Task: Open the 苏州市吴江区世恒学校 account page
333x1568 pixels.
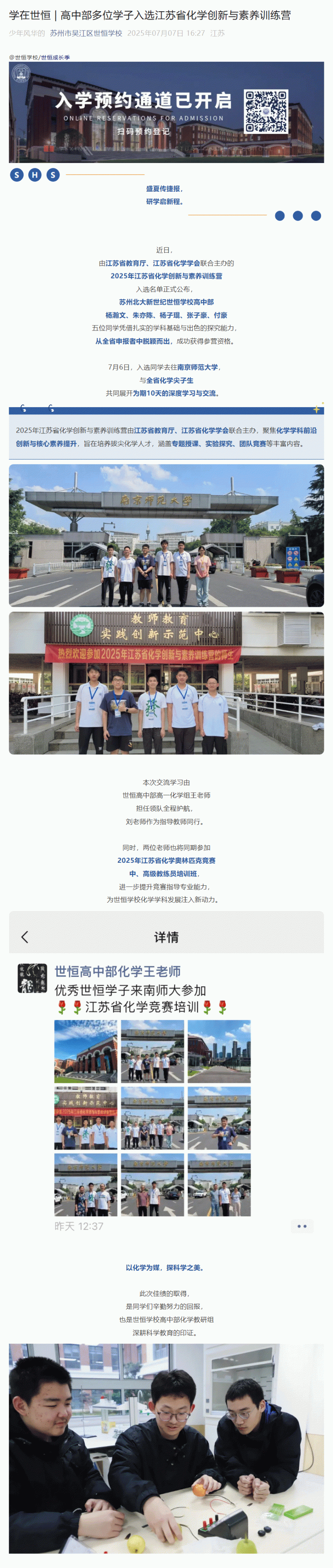Action: point(86,33)
